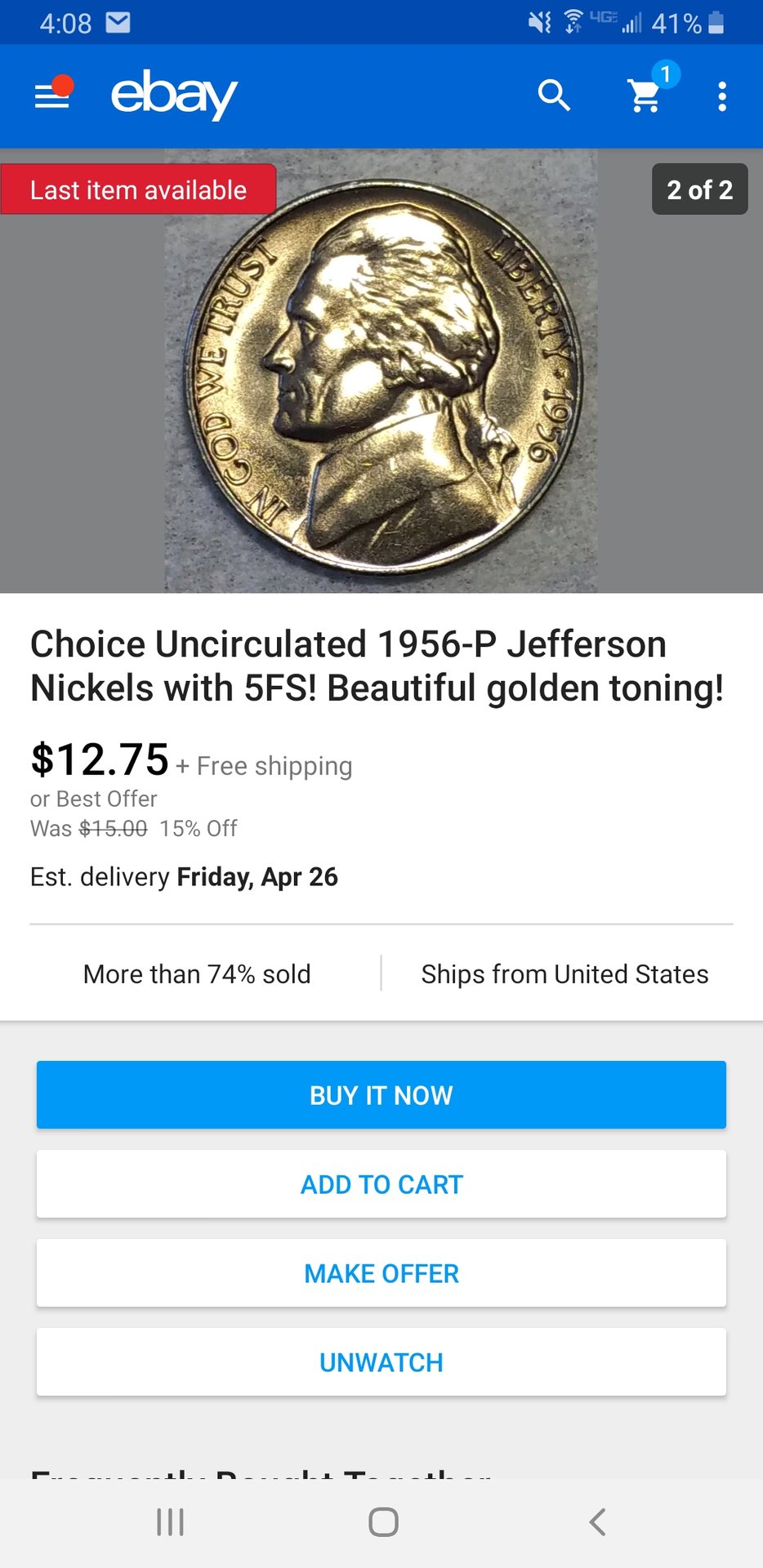Make an offer on this item
This screenshot has width=763, height=1568.
[x=381, y=1273]
